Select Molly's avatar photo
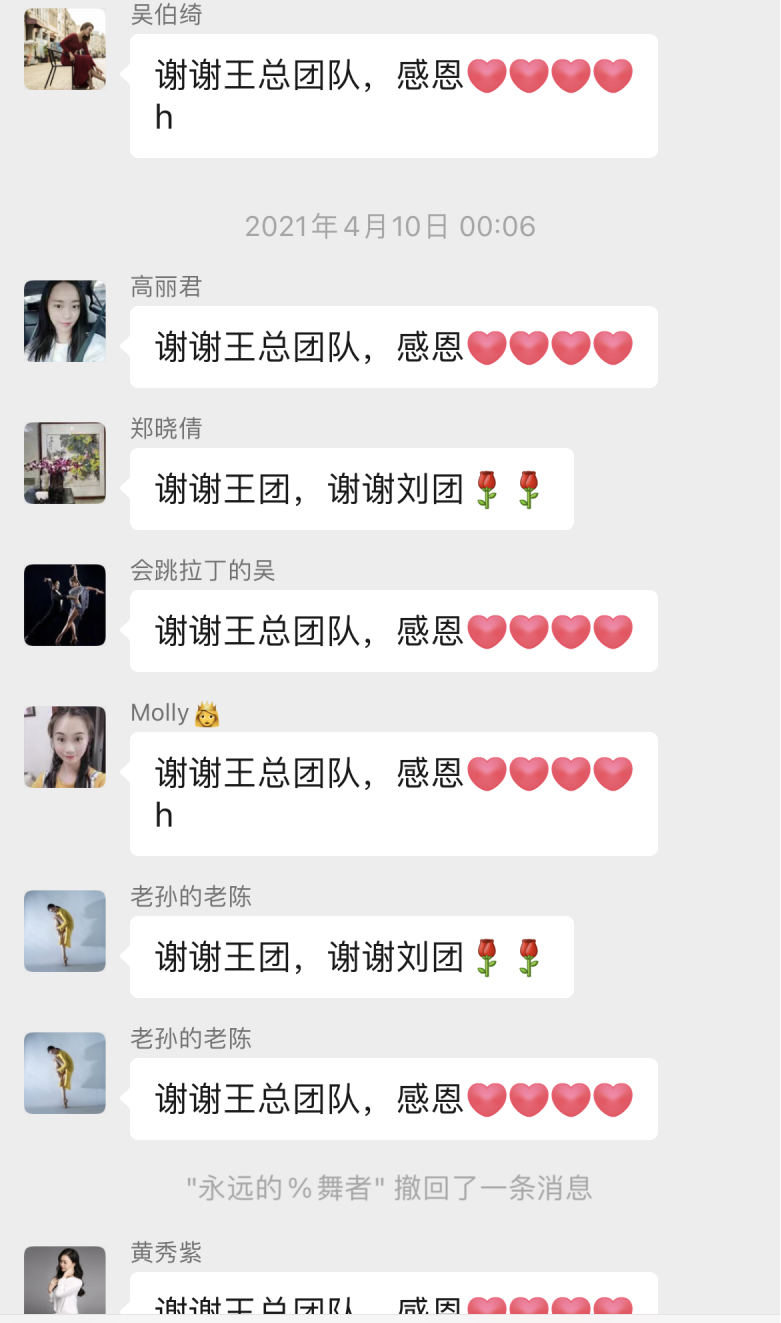 point(65,747)
